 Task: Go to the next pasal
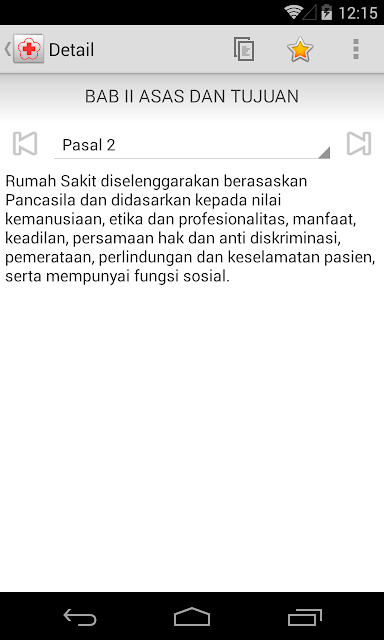point(359,144)
